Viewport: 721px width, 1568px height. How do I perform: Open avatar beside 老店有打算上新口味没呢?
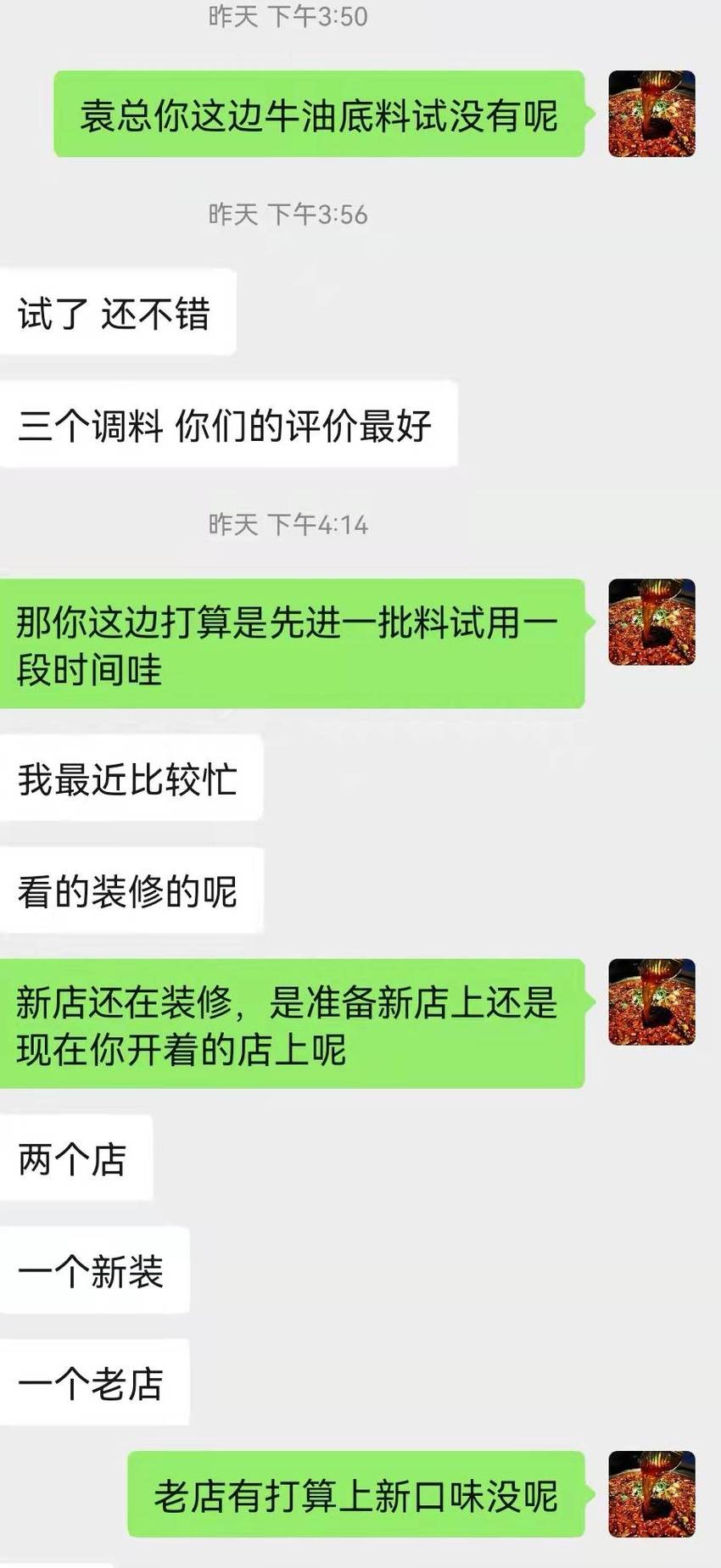click(651, 1493)
